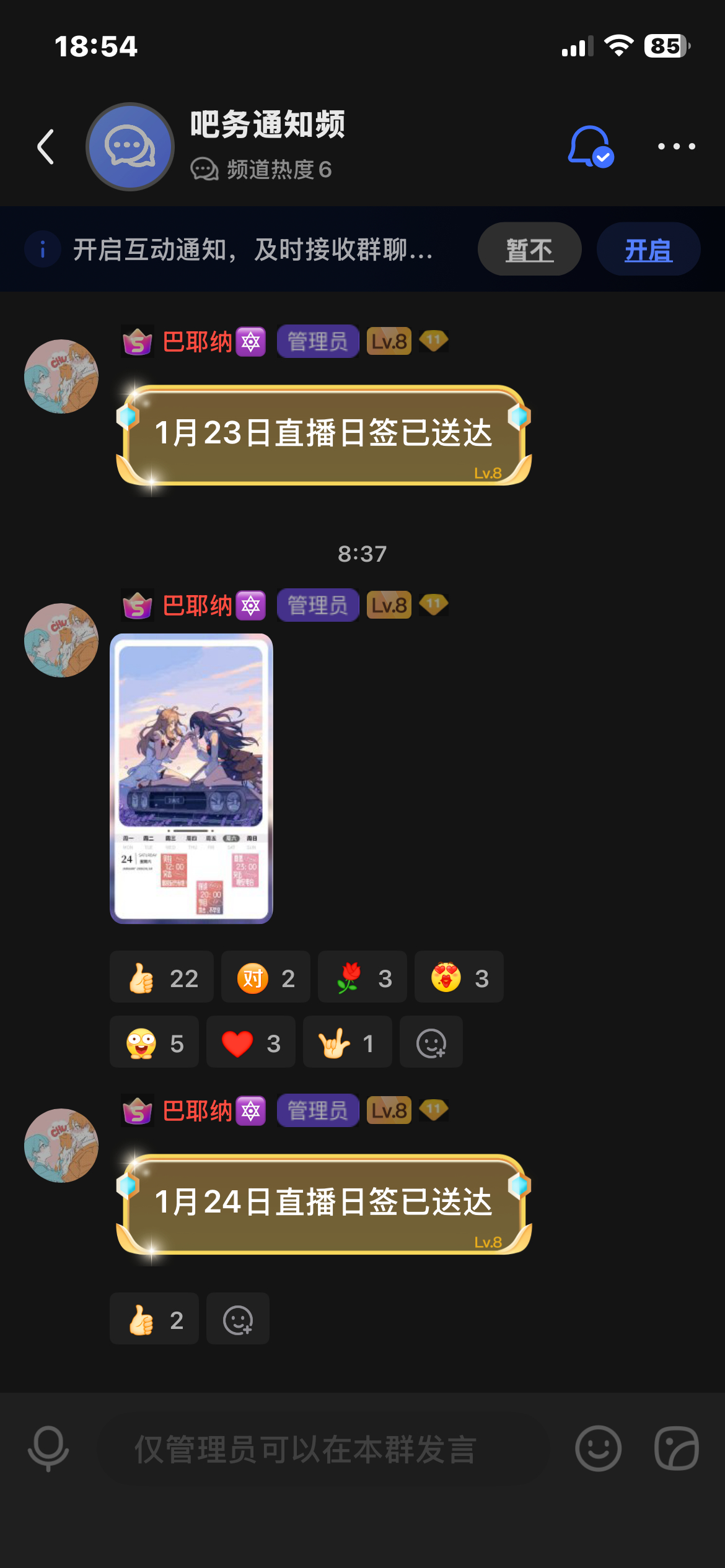React with the rose emoji
This screenshot has width=725, height=1568.
[x=362, y=978]
